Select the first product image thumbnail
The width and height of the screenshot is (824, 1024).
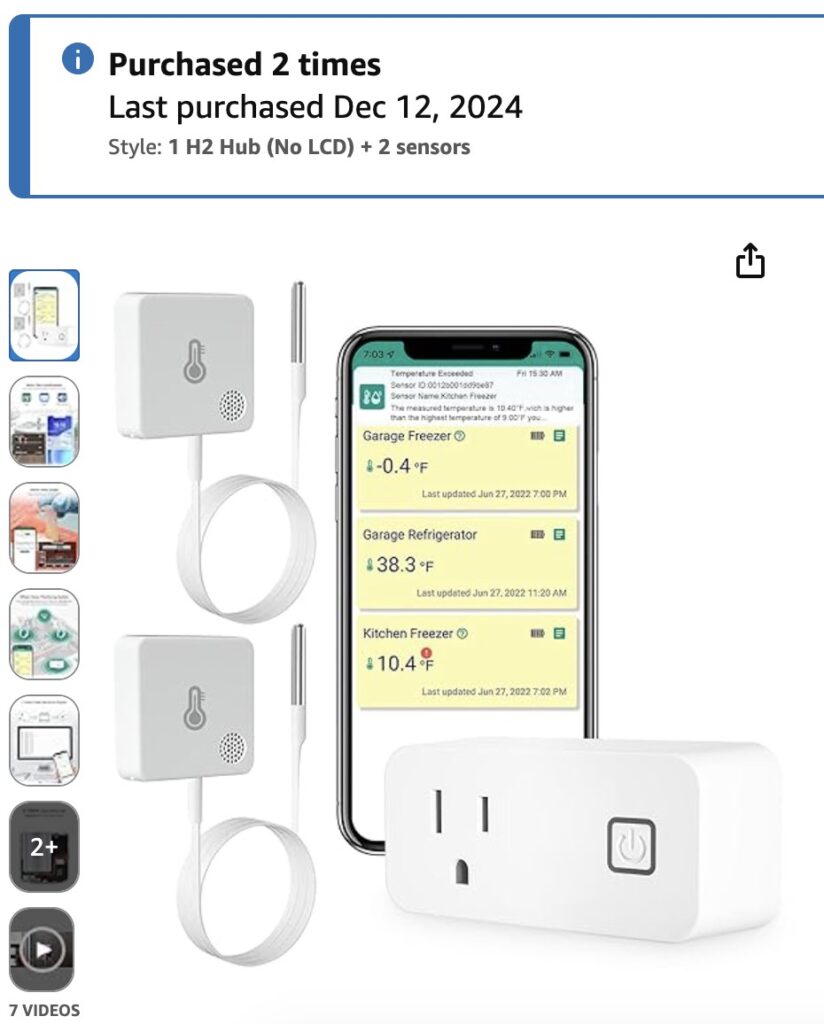(x=44, y=315)
